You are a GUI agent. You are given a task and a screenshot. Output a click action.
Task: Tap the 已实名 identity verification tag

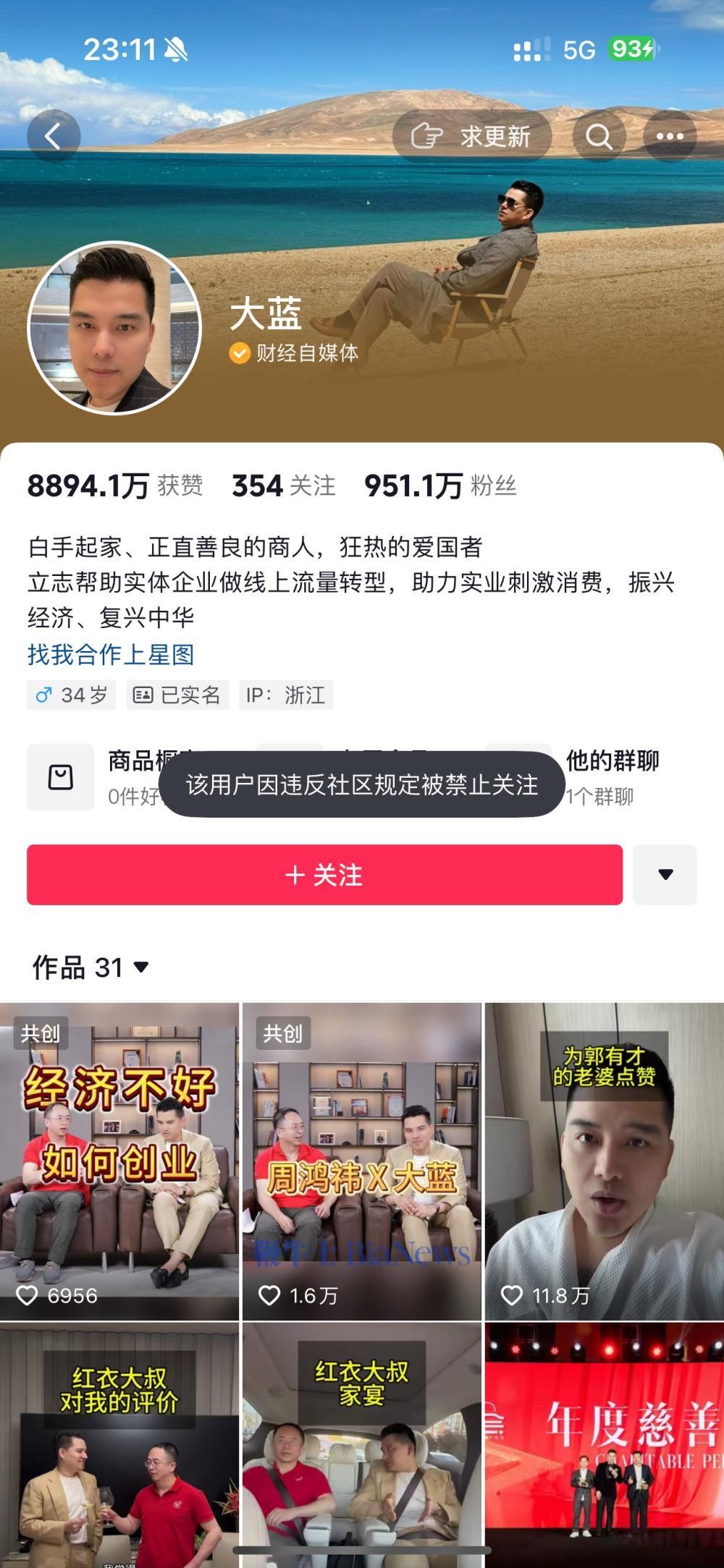tap(178, 695)
